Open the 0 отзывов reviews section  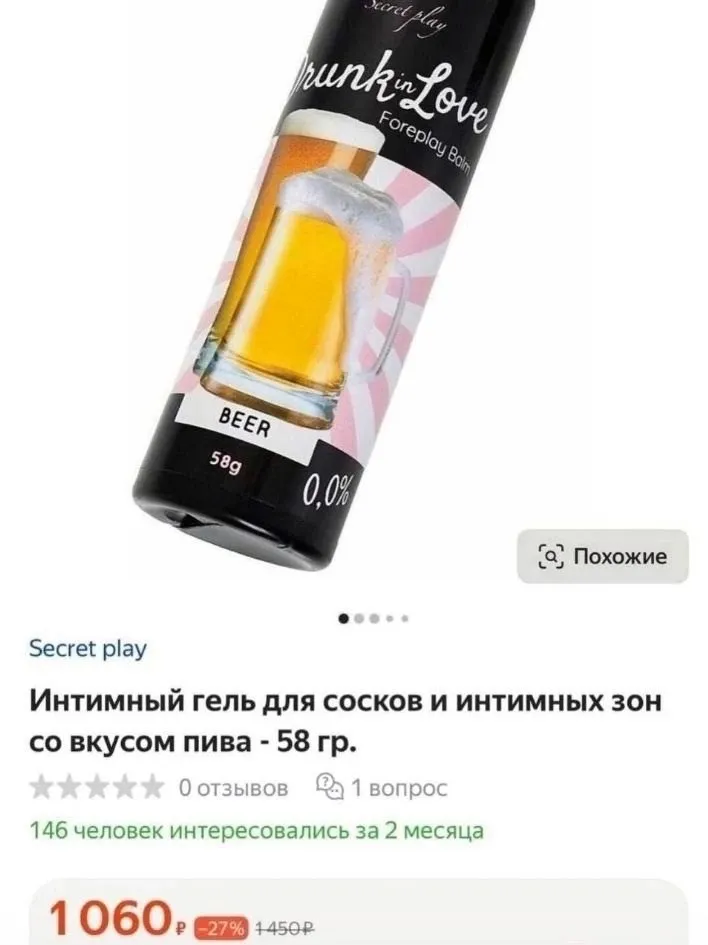tap(234, 788)
